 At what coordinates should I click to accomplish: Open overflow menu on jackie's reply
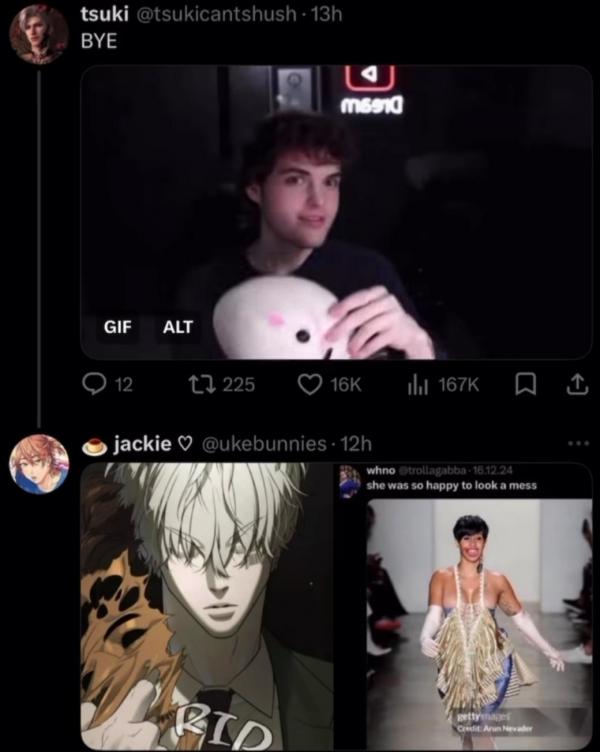click(578, 443)
